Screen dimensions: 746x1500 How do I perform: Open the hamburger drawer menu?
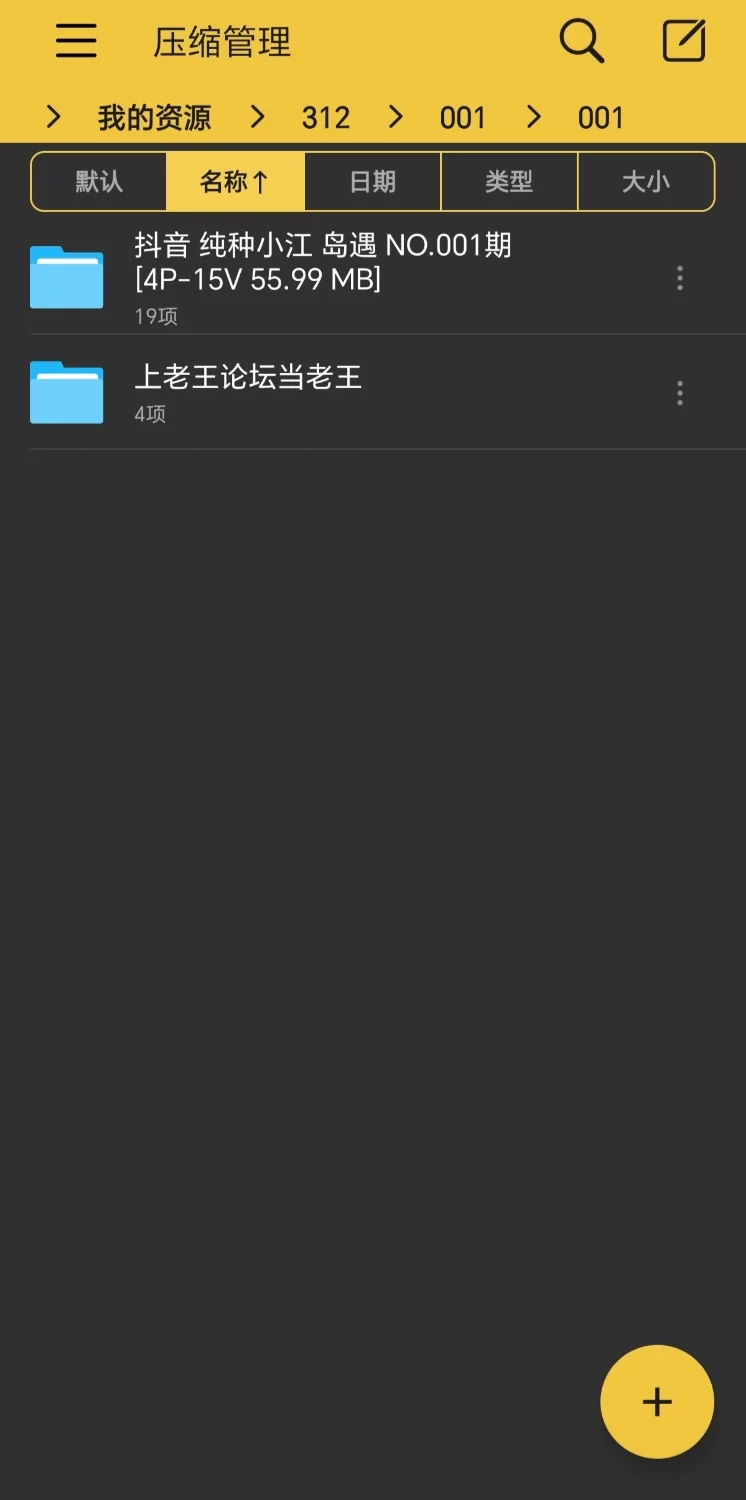pyautogui.click(x=76, y=42)
